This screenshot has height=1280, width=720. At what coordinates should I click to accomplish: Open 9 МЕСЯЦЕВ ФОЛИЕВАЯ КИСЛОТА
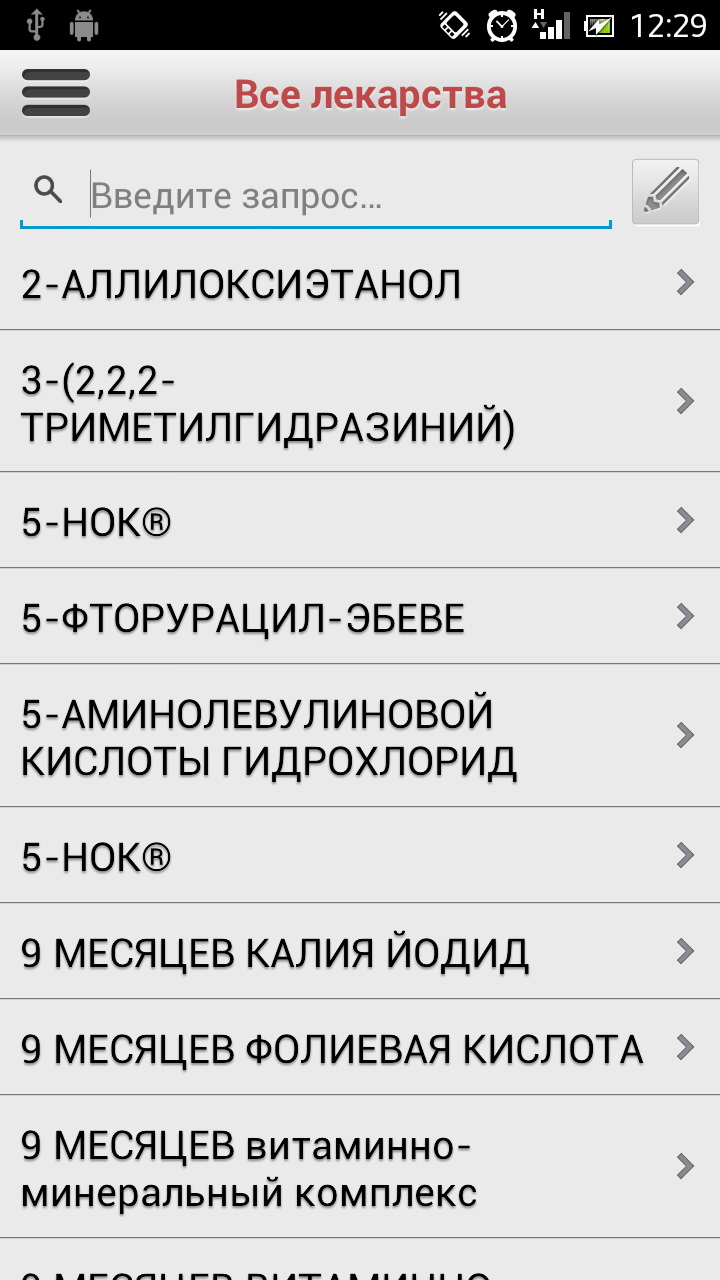pos(358,1049)
